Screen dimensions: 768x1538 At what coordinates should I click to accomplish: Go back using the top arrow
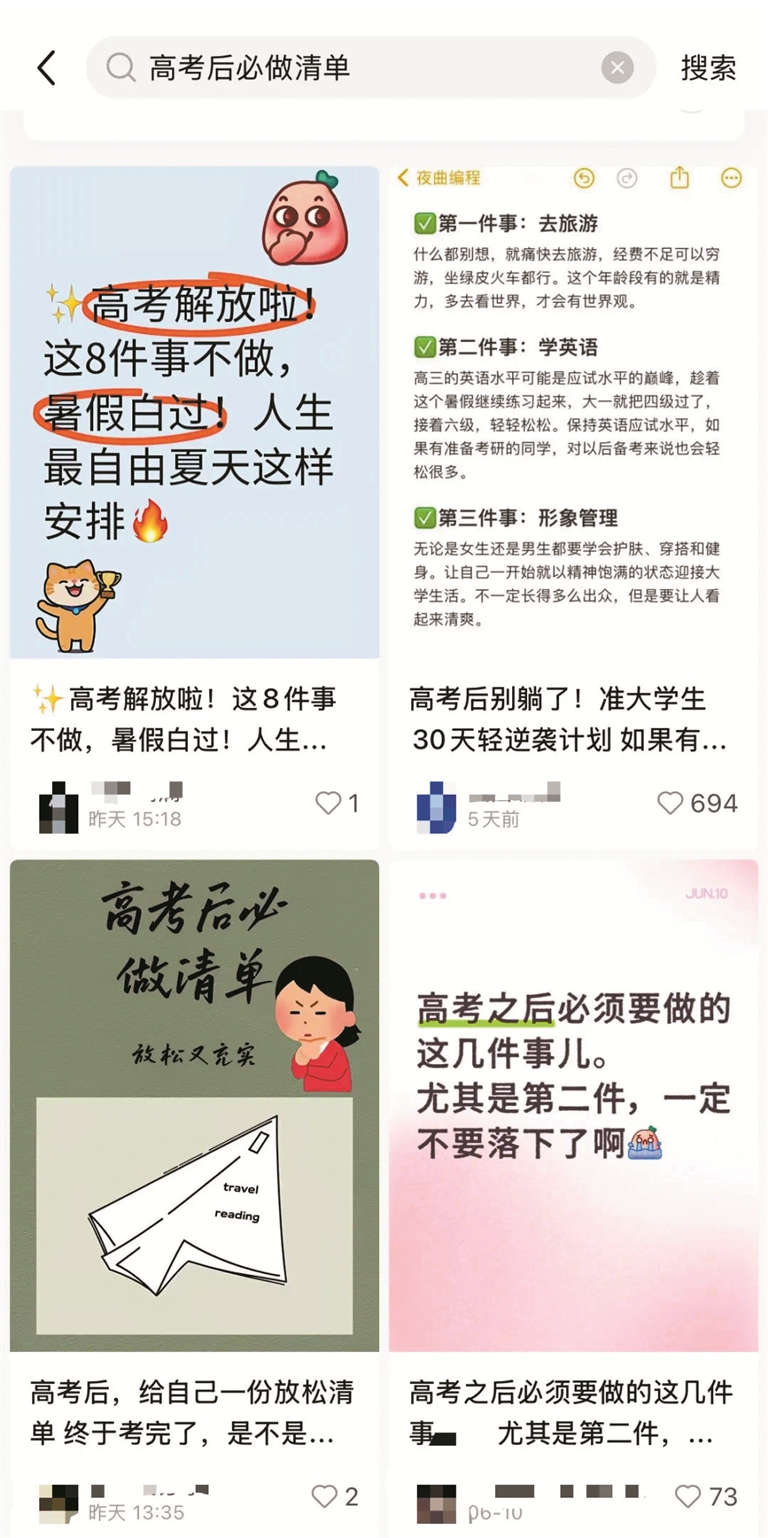pyautogui.click(x=46, y=68)
